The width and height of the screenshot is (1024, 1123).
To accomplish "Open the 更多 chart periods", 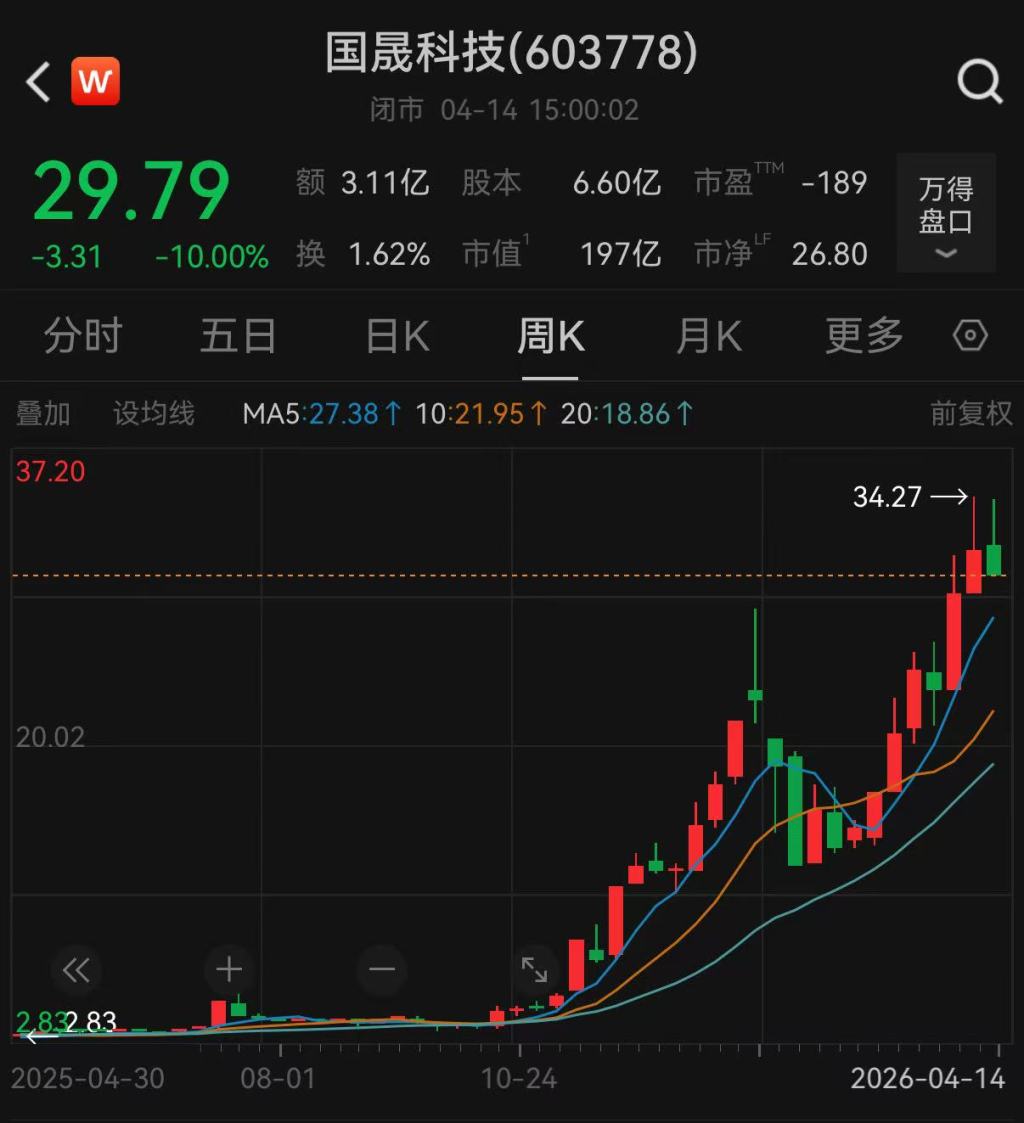I will pyautogui.click(x=864, y=337).
